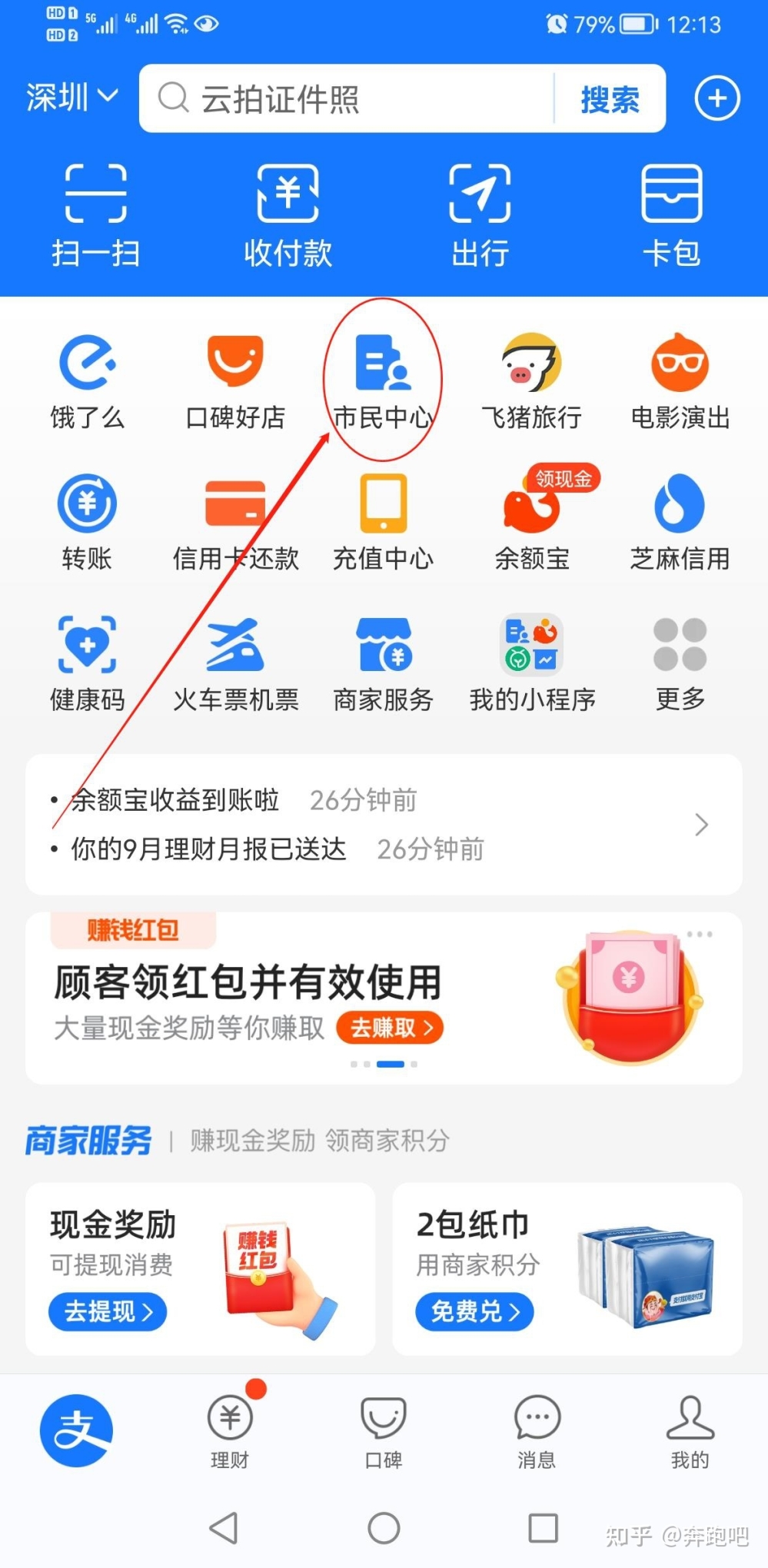Tap 去赚取 on the red packet banner
Viewport: 768px width, 1568px height.
[390, 1028]
